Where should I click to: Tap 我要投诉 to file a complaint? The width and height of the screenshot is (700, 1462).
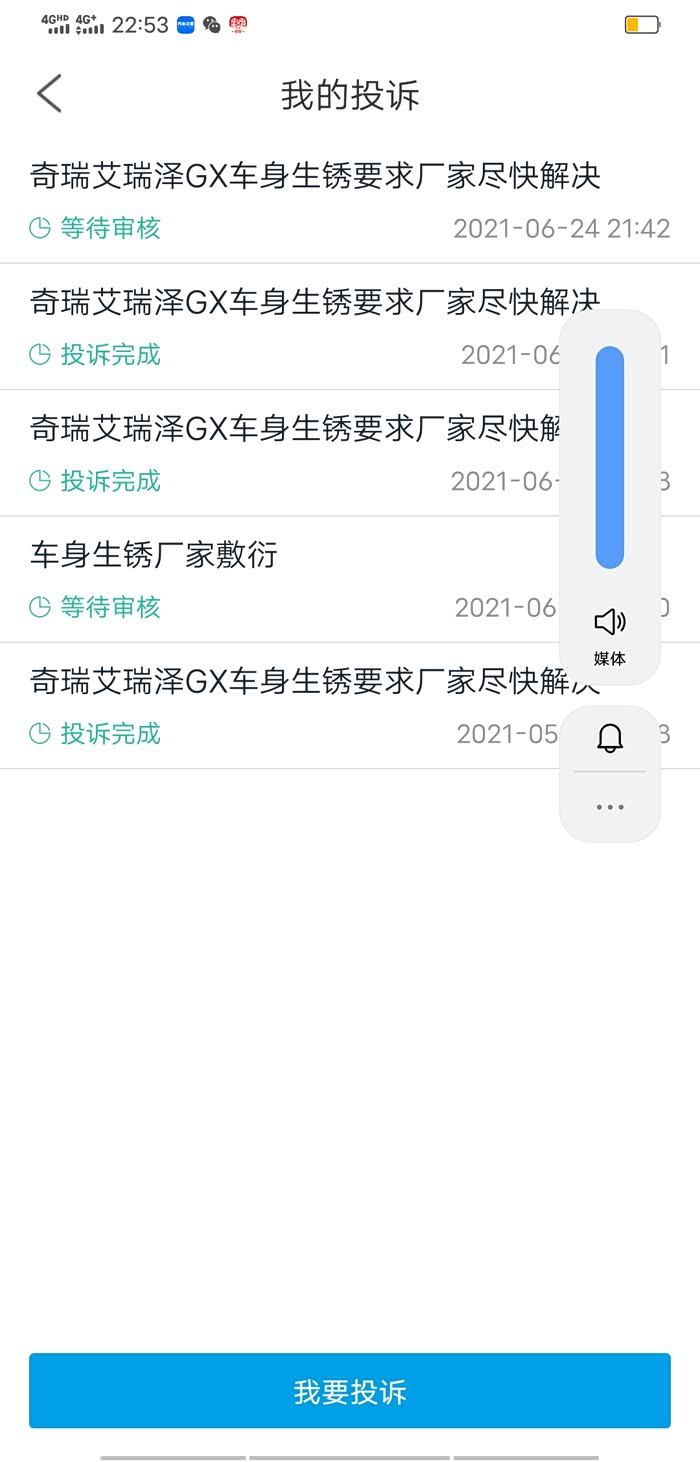pos(350,1390)
